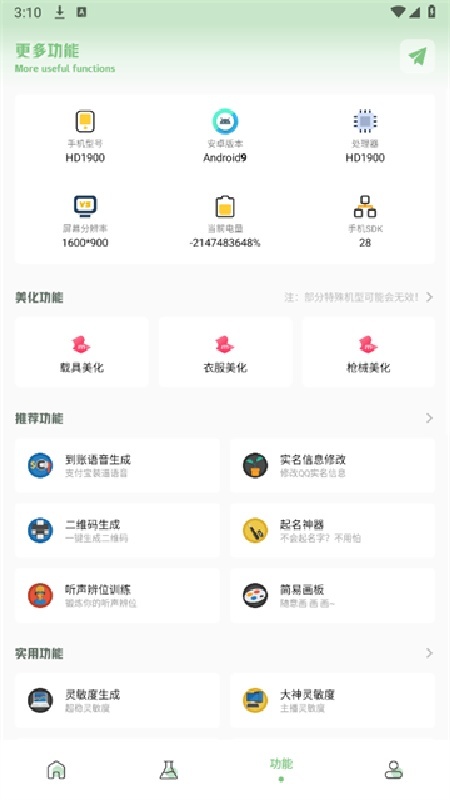Switch to the flask lab tab
Screen dimensions: 450x800
coord(168,770)
